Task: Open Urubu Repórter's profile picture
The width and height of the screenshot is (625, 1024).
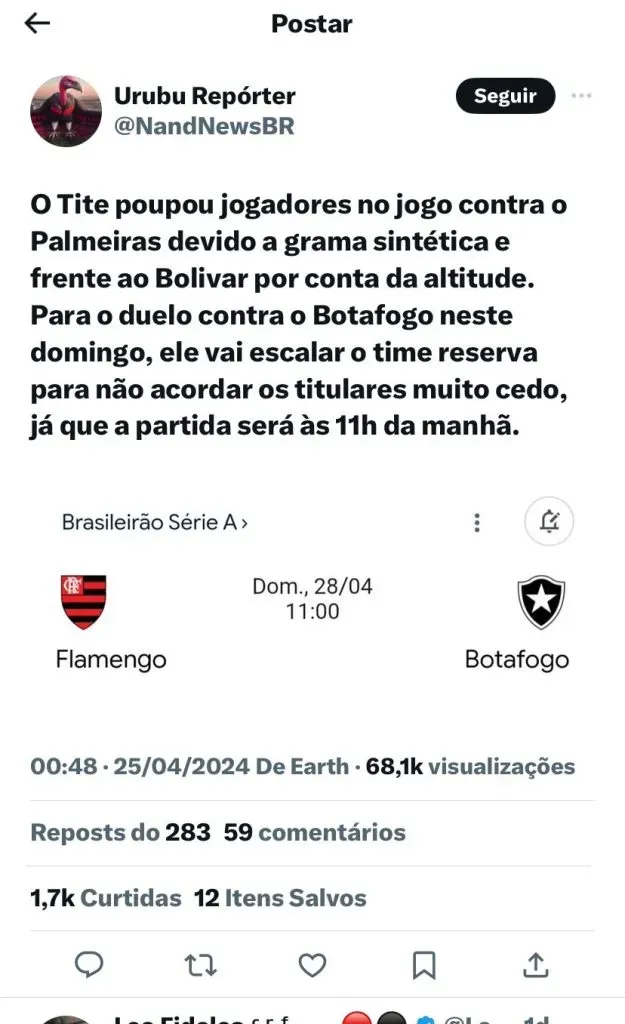Action: (x=66, y=111)
